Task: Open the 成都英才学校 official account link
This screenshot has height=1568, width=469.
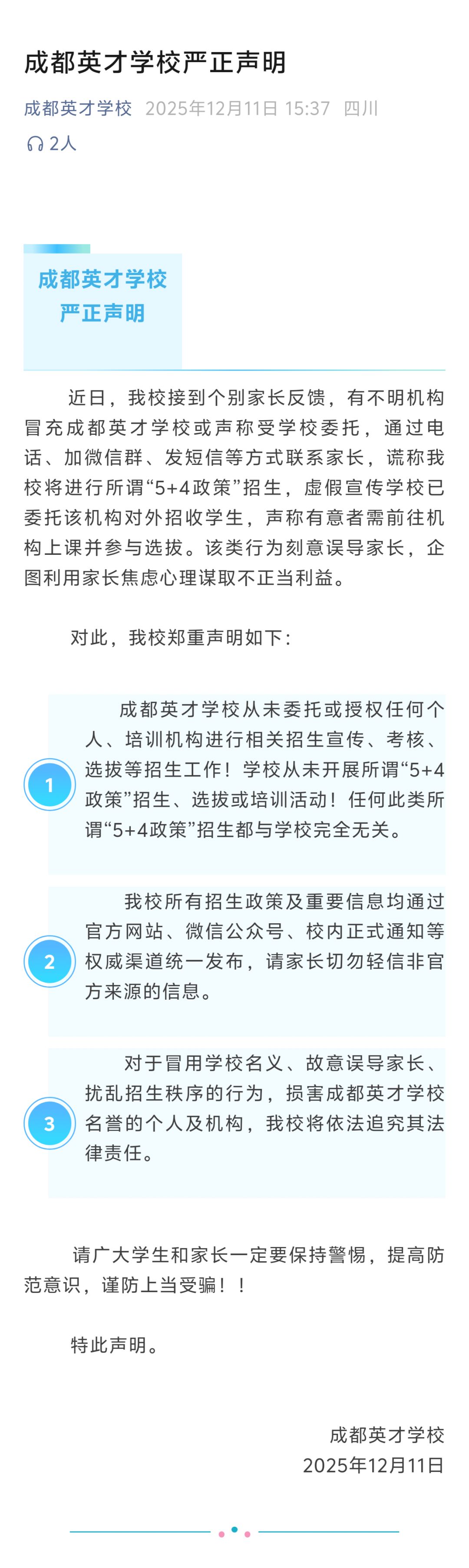Action: (78, 108)
